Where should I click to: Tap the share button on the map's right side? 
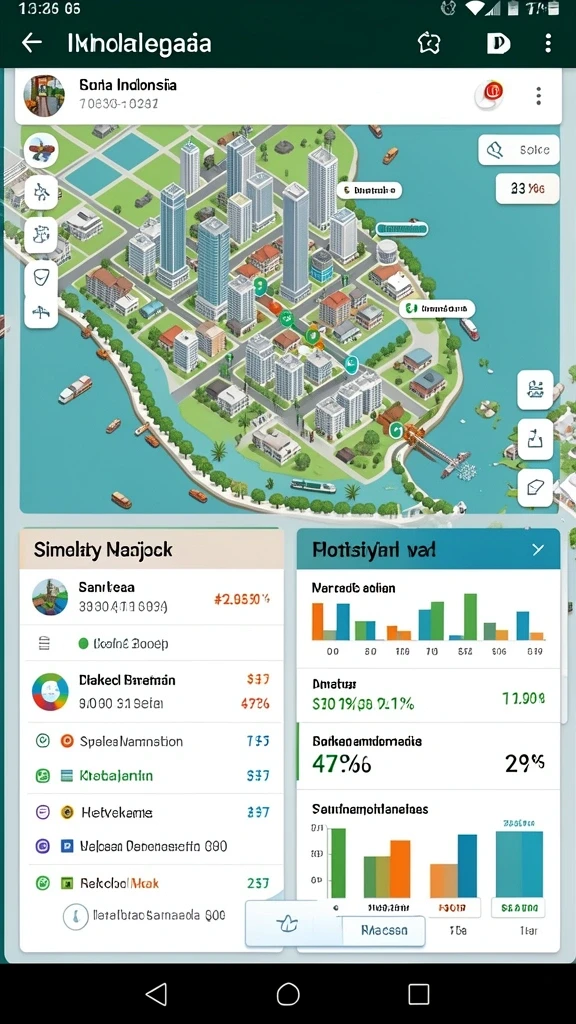(x=536, y=438)
